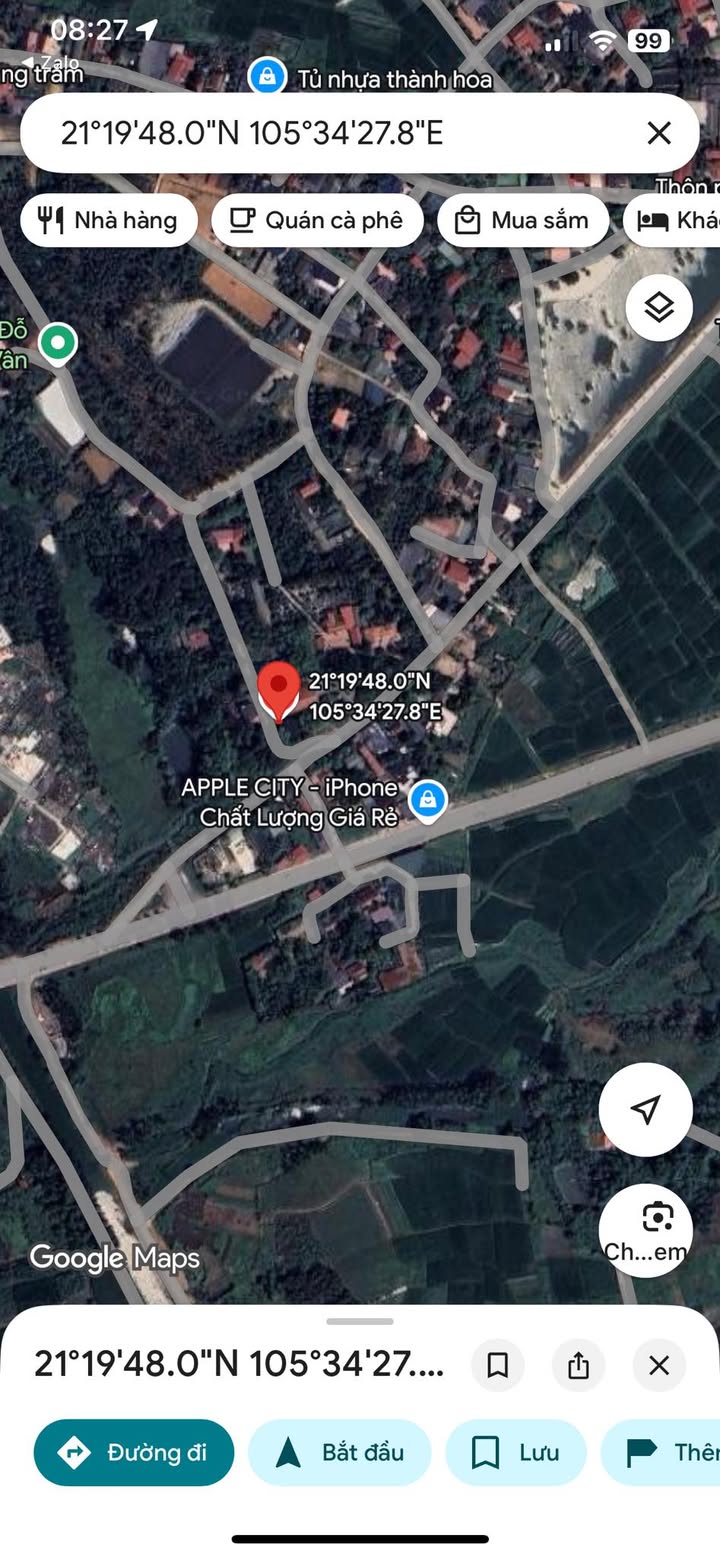Open the map layers selector
Image resolution: width=720 pixels, height=1557 pixels.
[659, 308]
